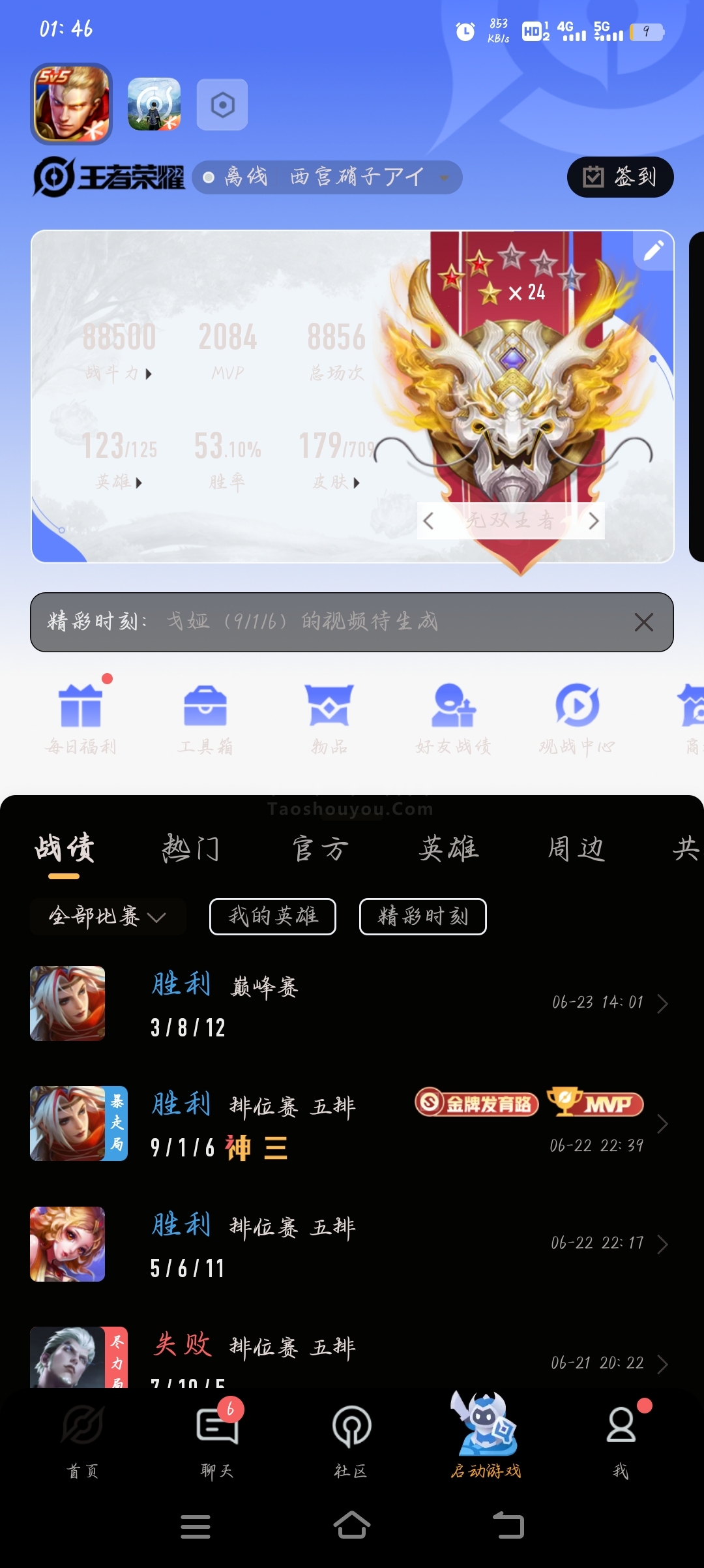The image size is (704, 1568).
Task: Open the account dropdown showing 离线
Action: 327,177
